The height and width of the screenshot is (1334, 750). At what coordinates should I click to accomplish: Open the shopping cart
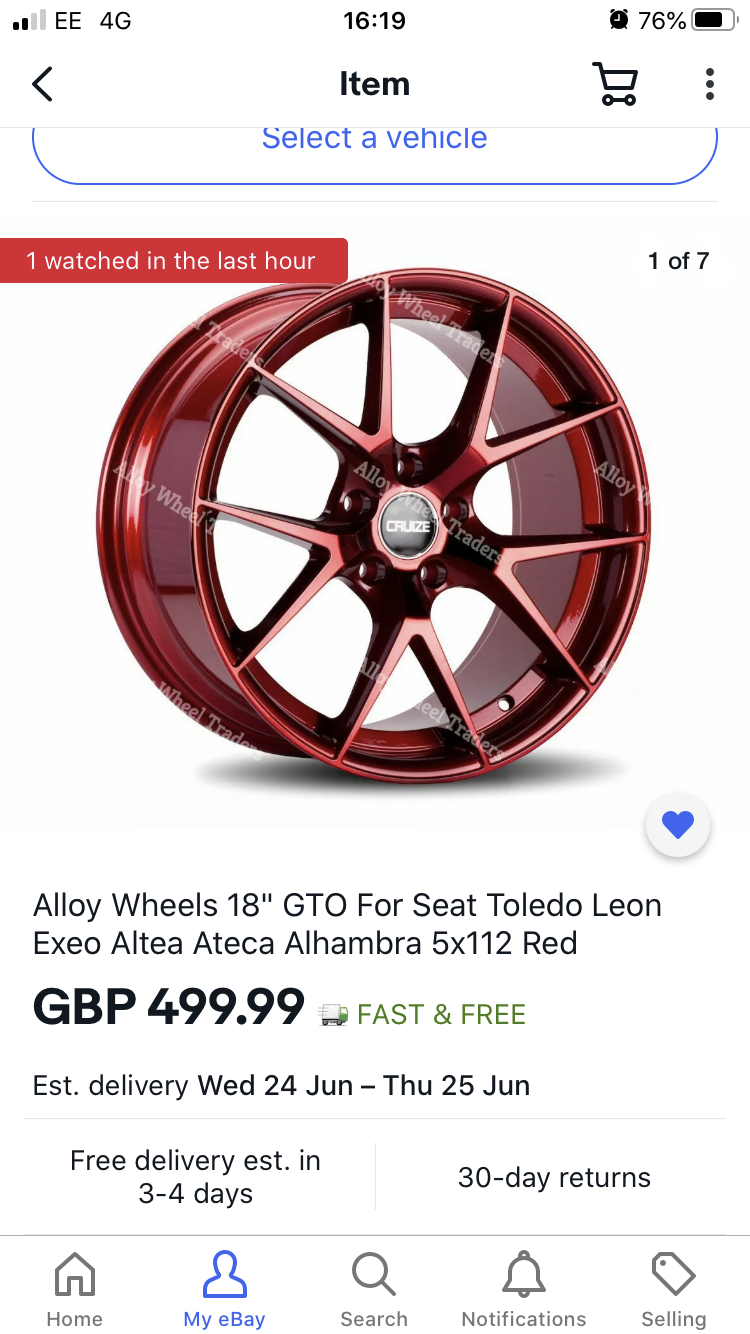[x=614, y=84]
